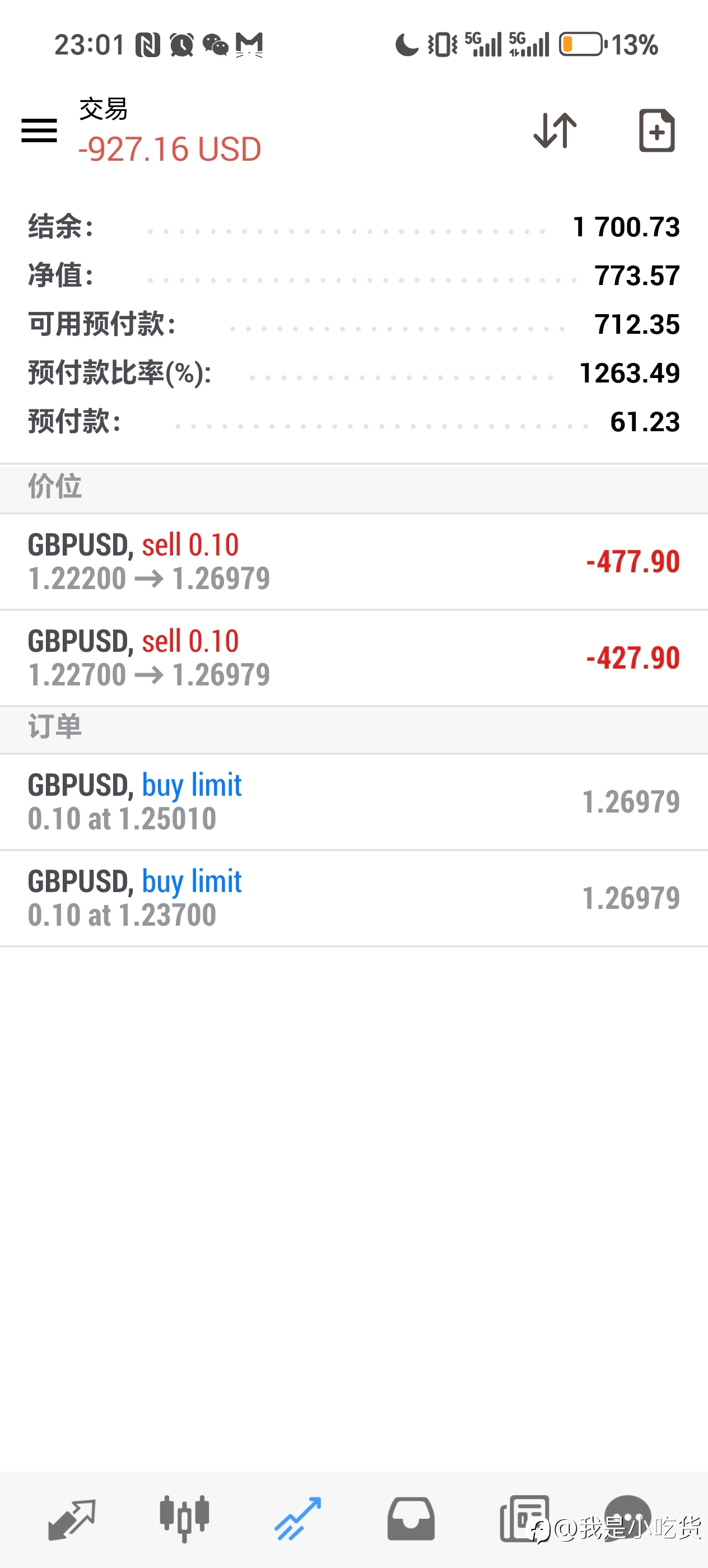Open GBPUSD sell position opened at 1.22200

point(353,561)
